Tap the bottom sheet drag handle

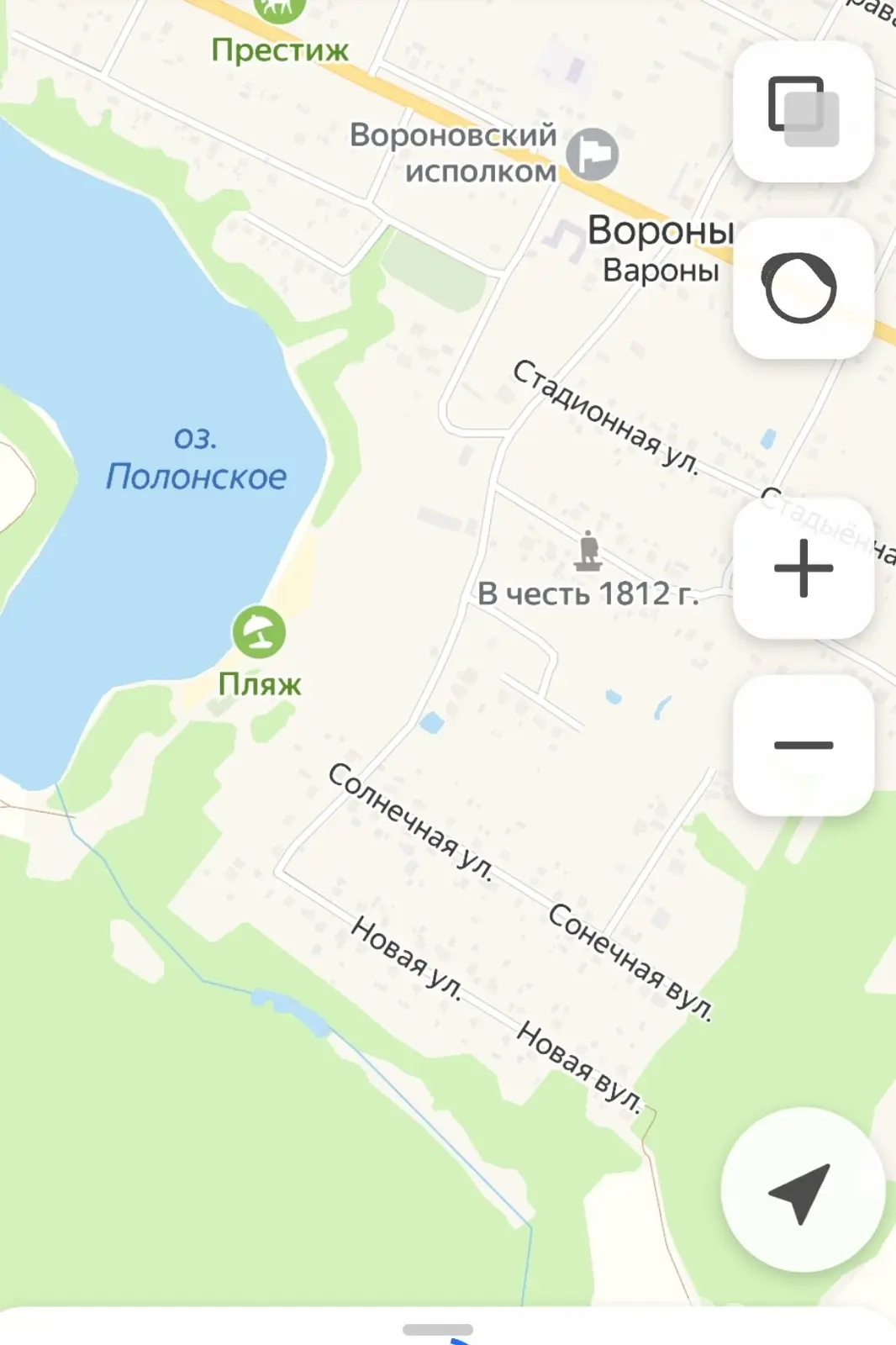(438, 1329)
